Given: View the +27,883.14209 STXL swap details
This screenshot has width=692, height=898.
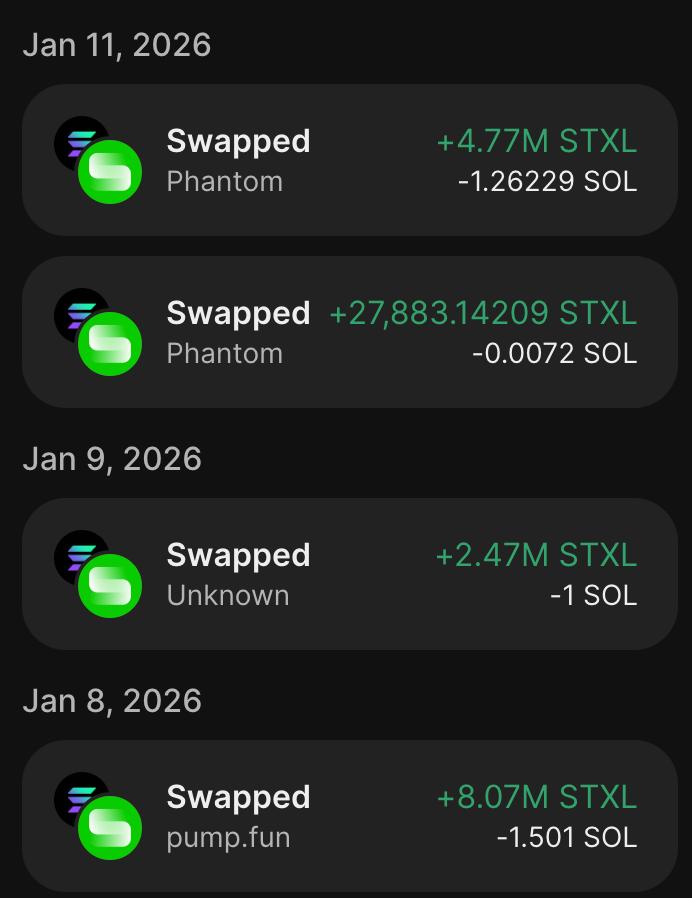Looking at the screenshot, I should pyautogui.click(x=349, y=332).
